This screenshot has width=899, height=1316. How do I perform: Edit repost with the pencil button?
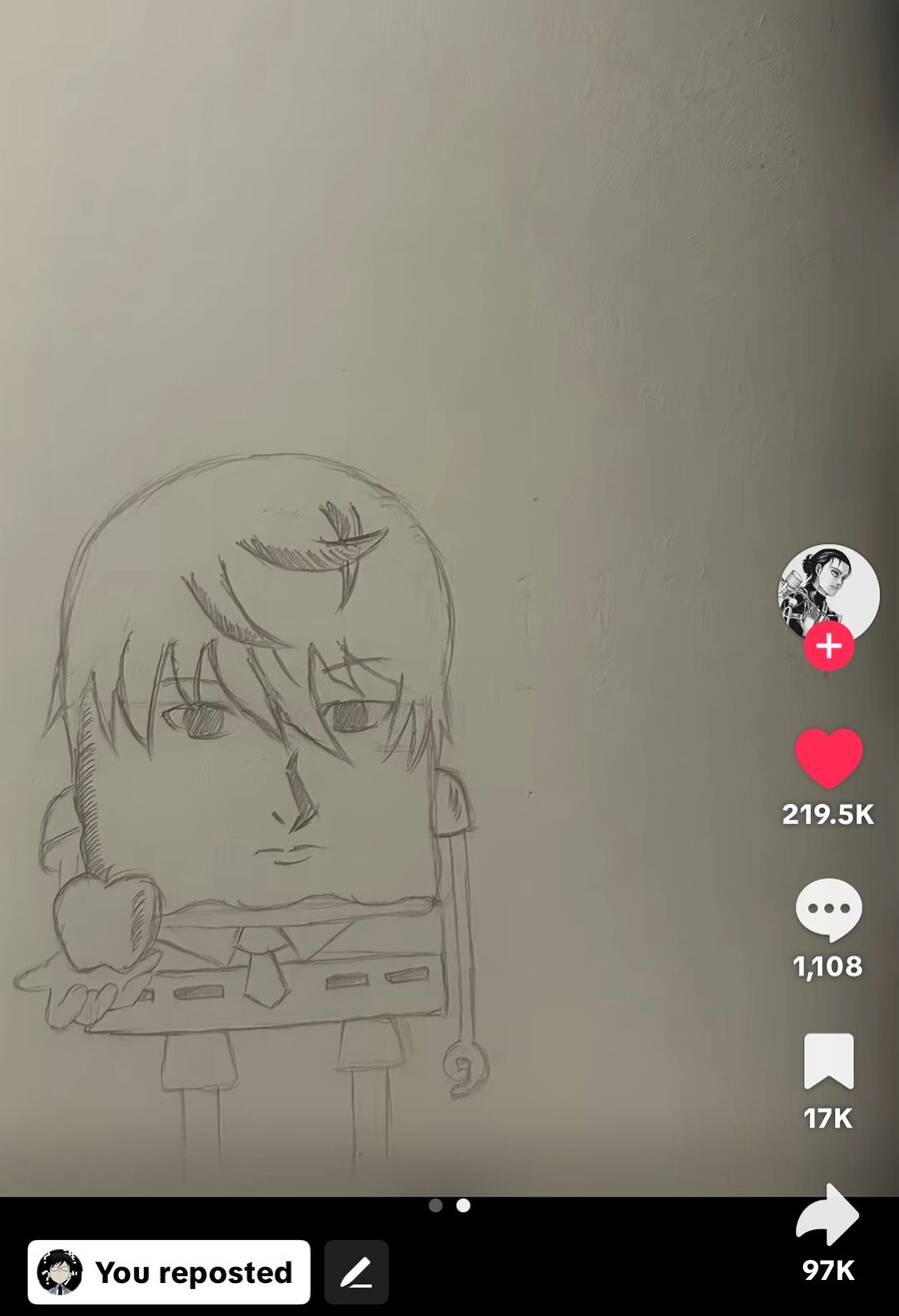pyautogui.click(x=357, y=1272)
